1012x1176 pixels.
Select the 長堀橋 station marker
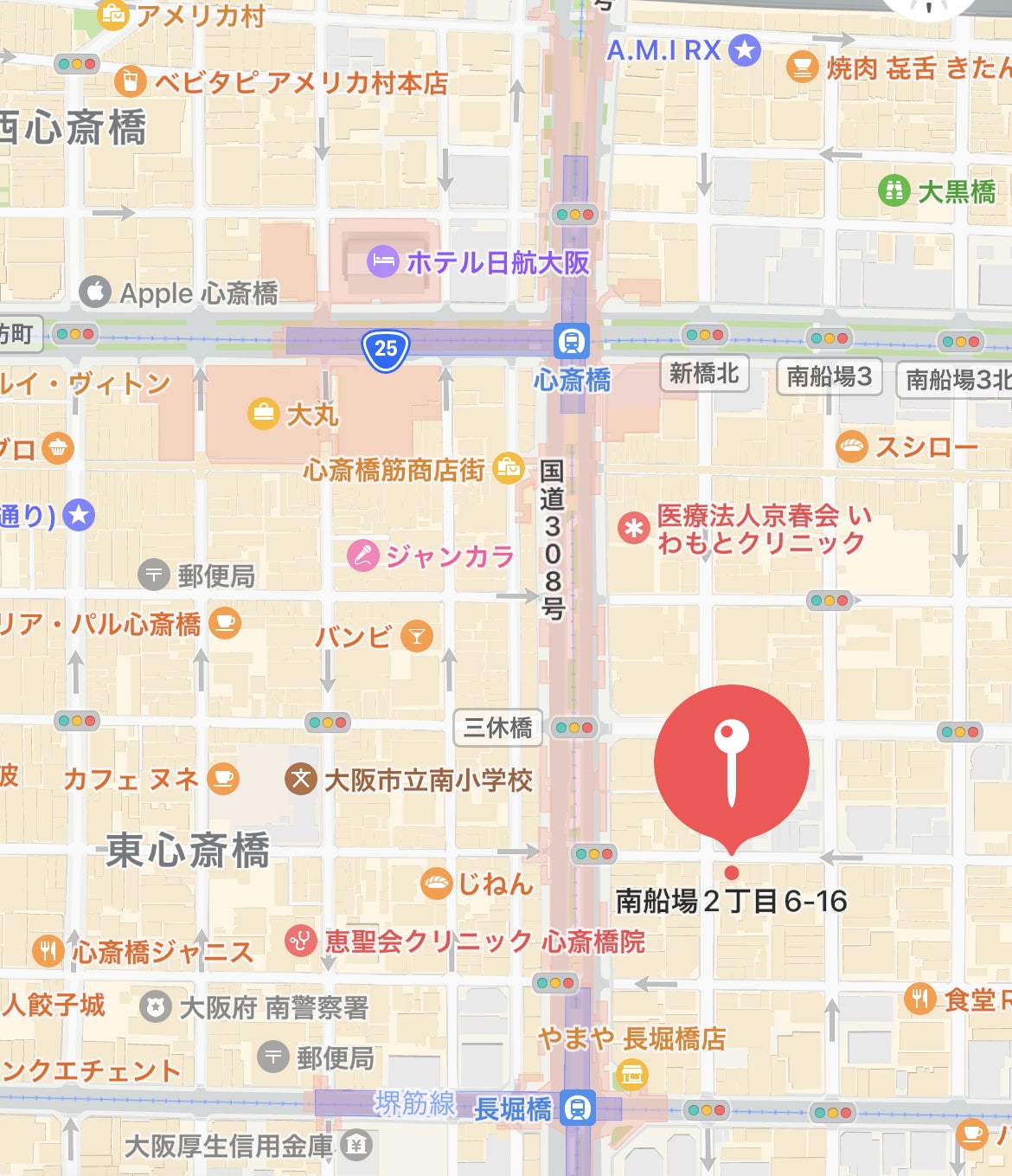tap(577, 1108)
